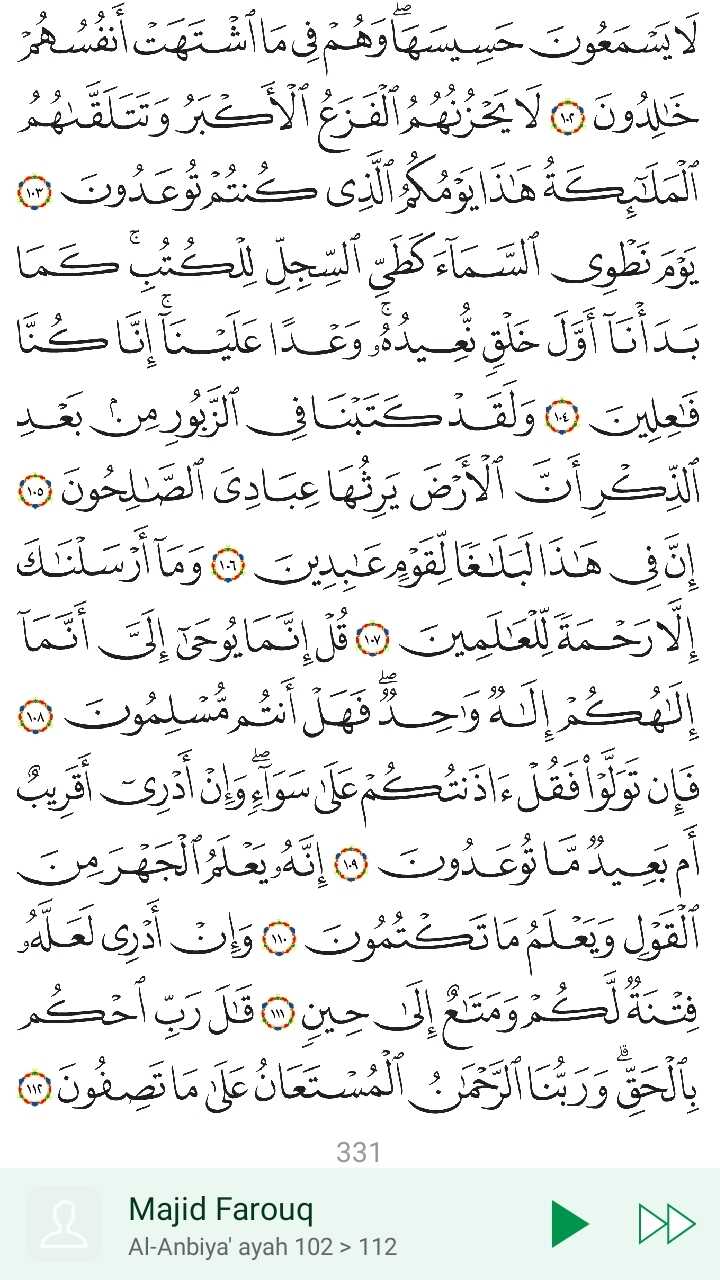Screen dimensions: 720x1280
Task: Open the reciter avatar for Majid Farouq
Action: (64, 1224)
